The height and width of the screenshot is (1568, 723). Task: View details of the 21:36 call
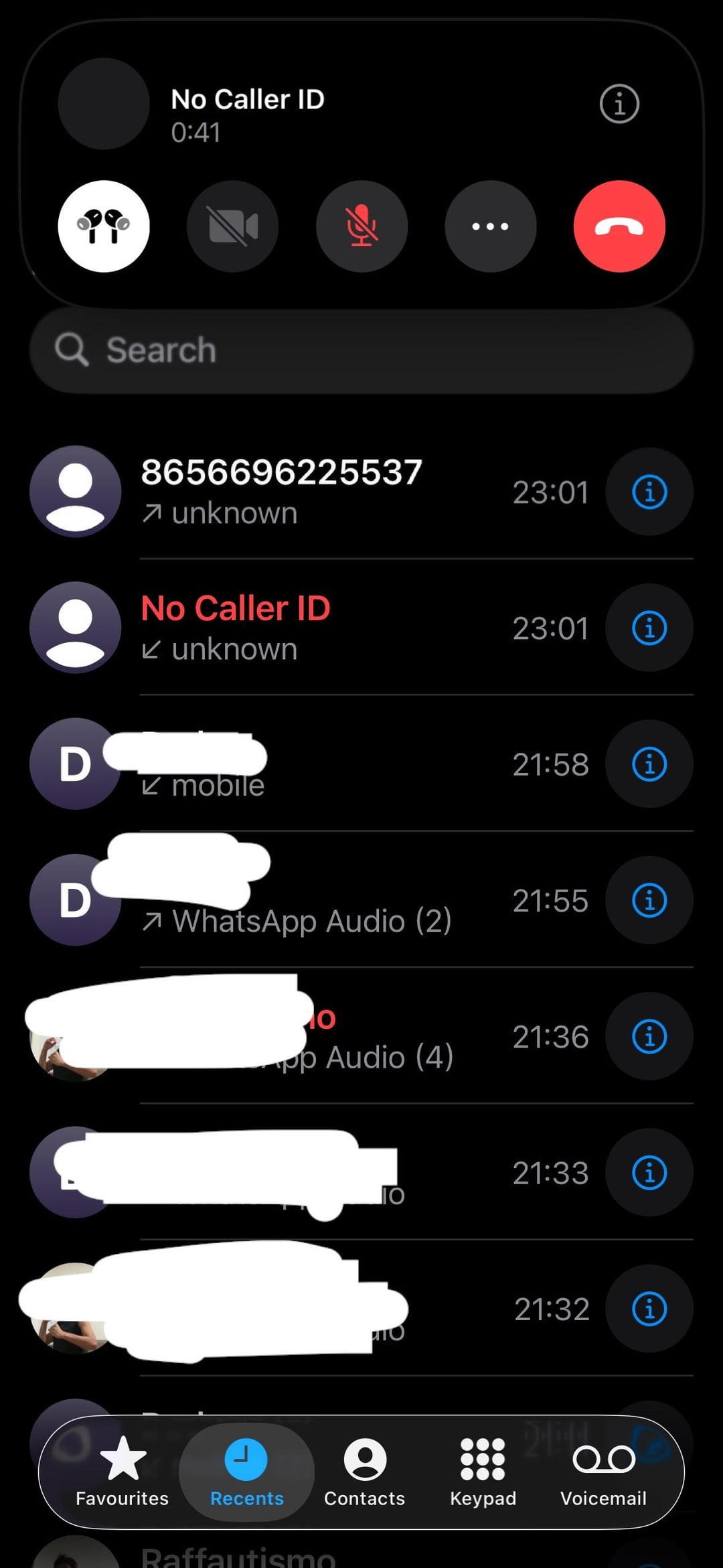649,1037
